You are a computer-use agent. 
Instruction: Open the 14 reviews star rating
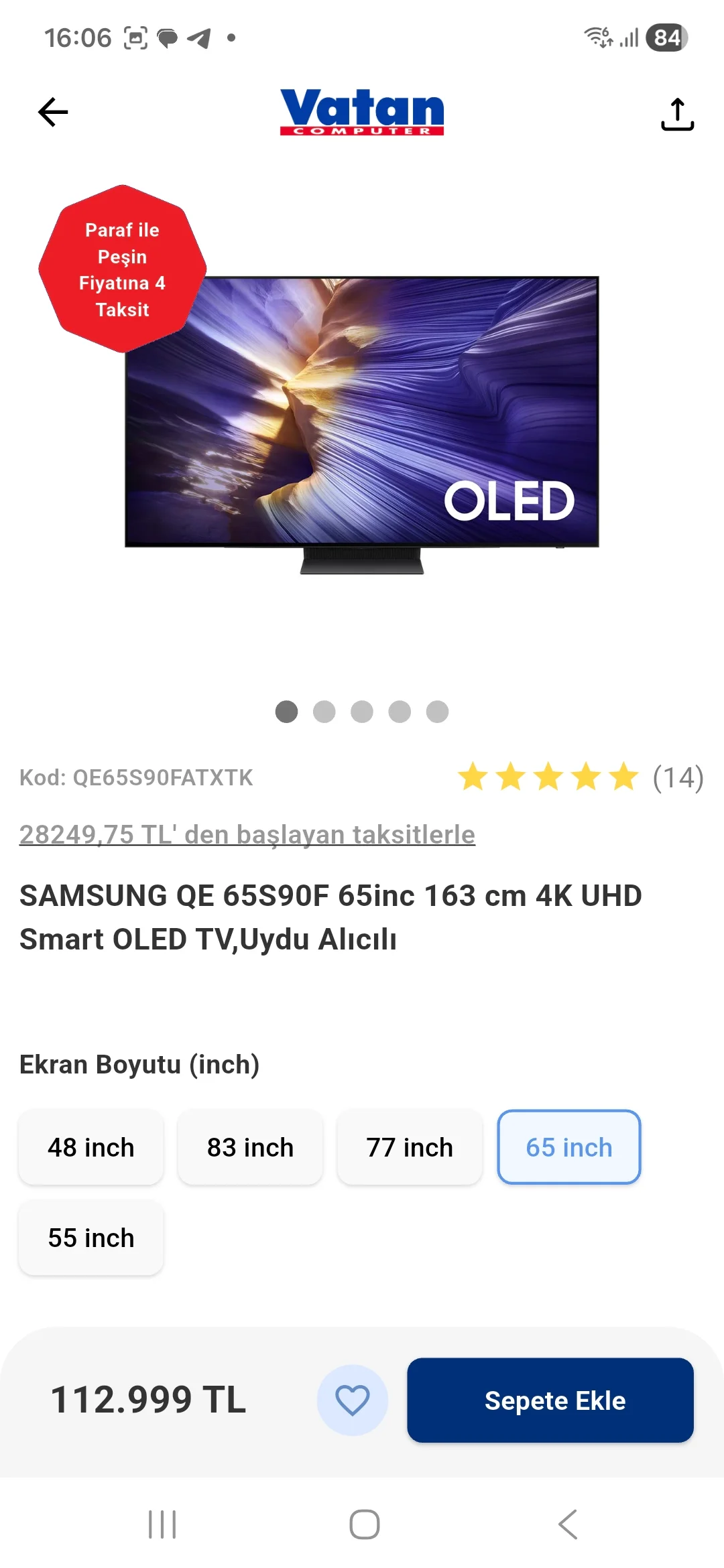[580, 777]
